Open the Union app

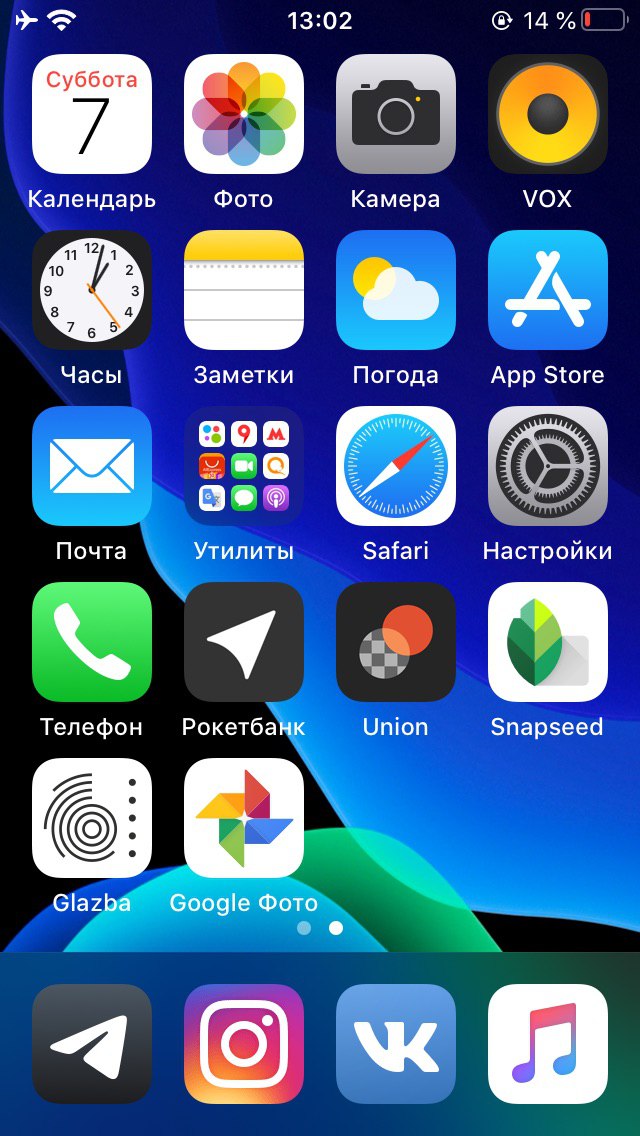coord(396,642)
